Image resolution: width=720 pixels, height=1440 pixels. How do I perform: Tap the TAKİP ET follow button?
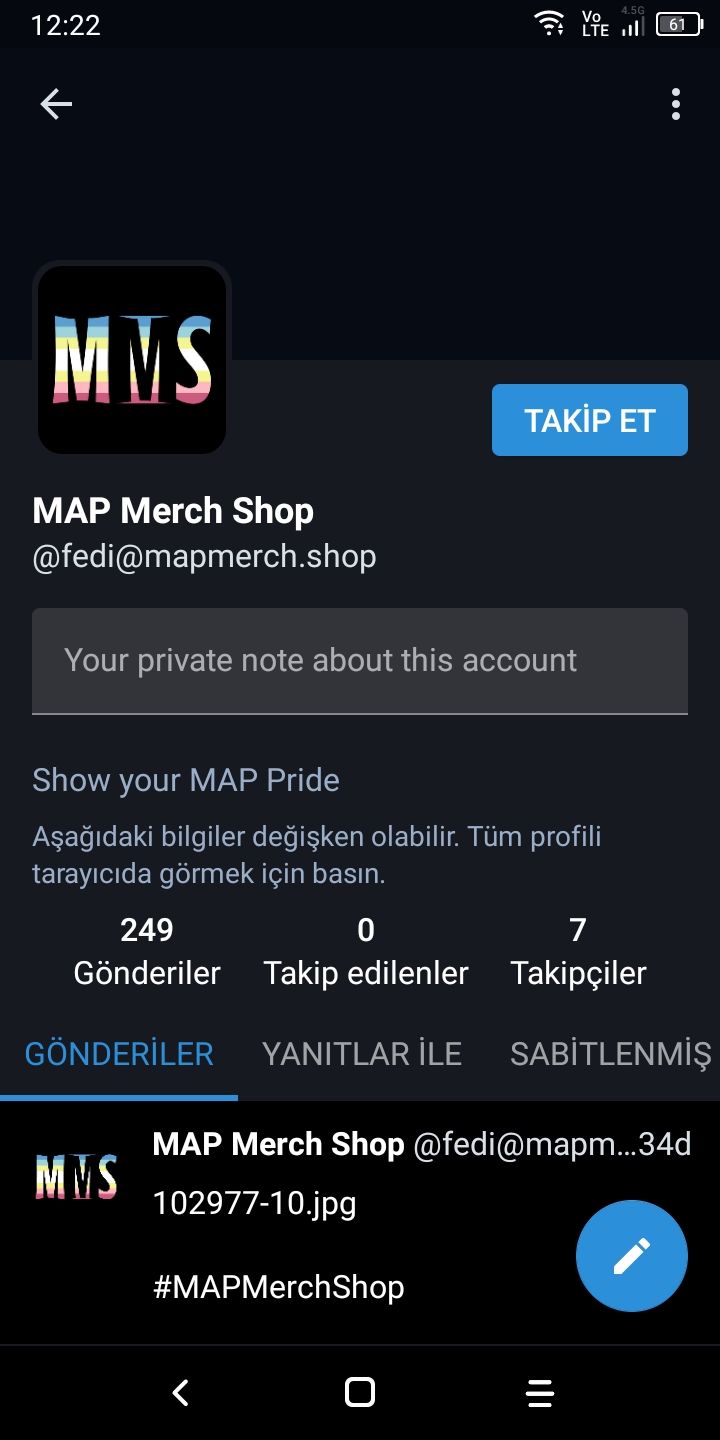point(590,420)
